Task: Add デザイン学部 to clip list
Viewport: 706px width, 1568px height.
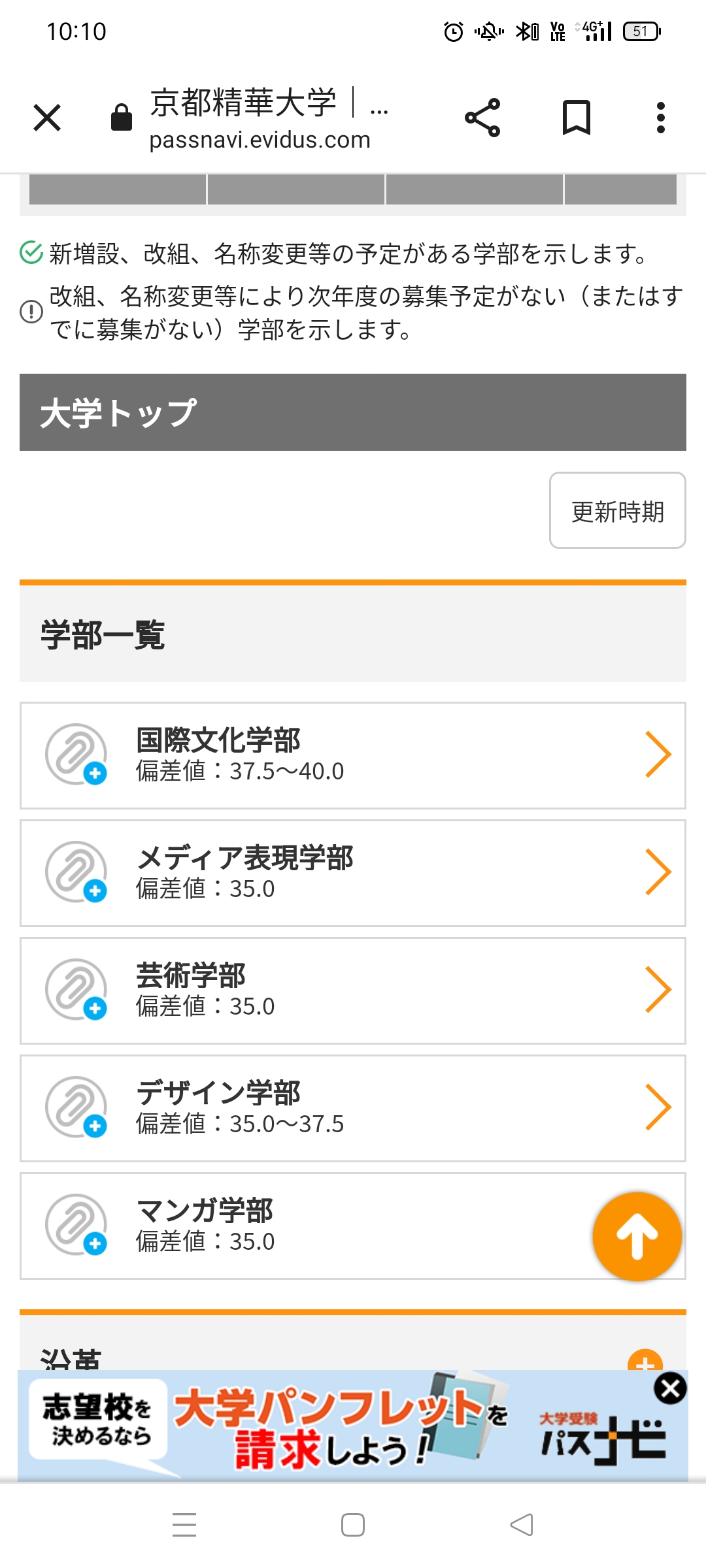Action: coord(76,1108)
